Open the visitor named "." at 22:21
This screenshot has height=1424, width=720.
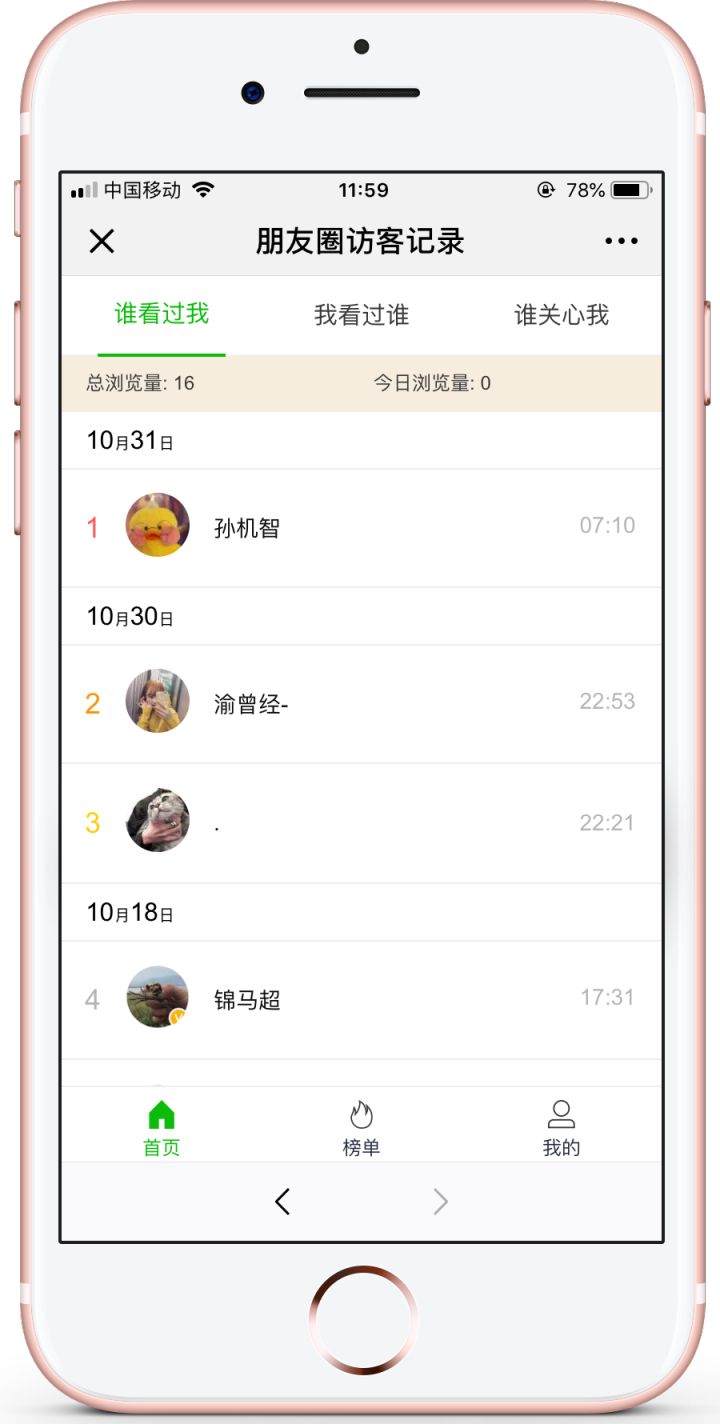tap(361, 823)
